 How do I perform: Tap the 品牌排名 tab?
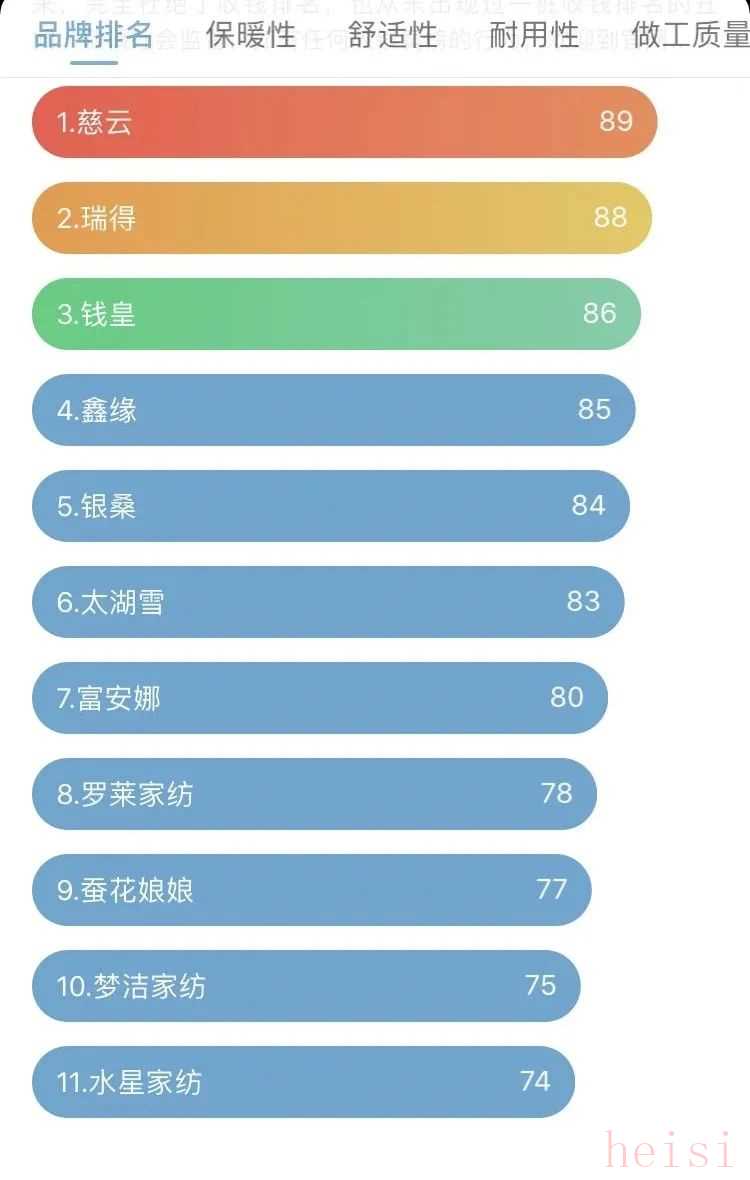[x=94, y=35]
